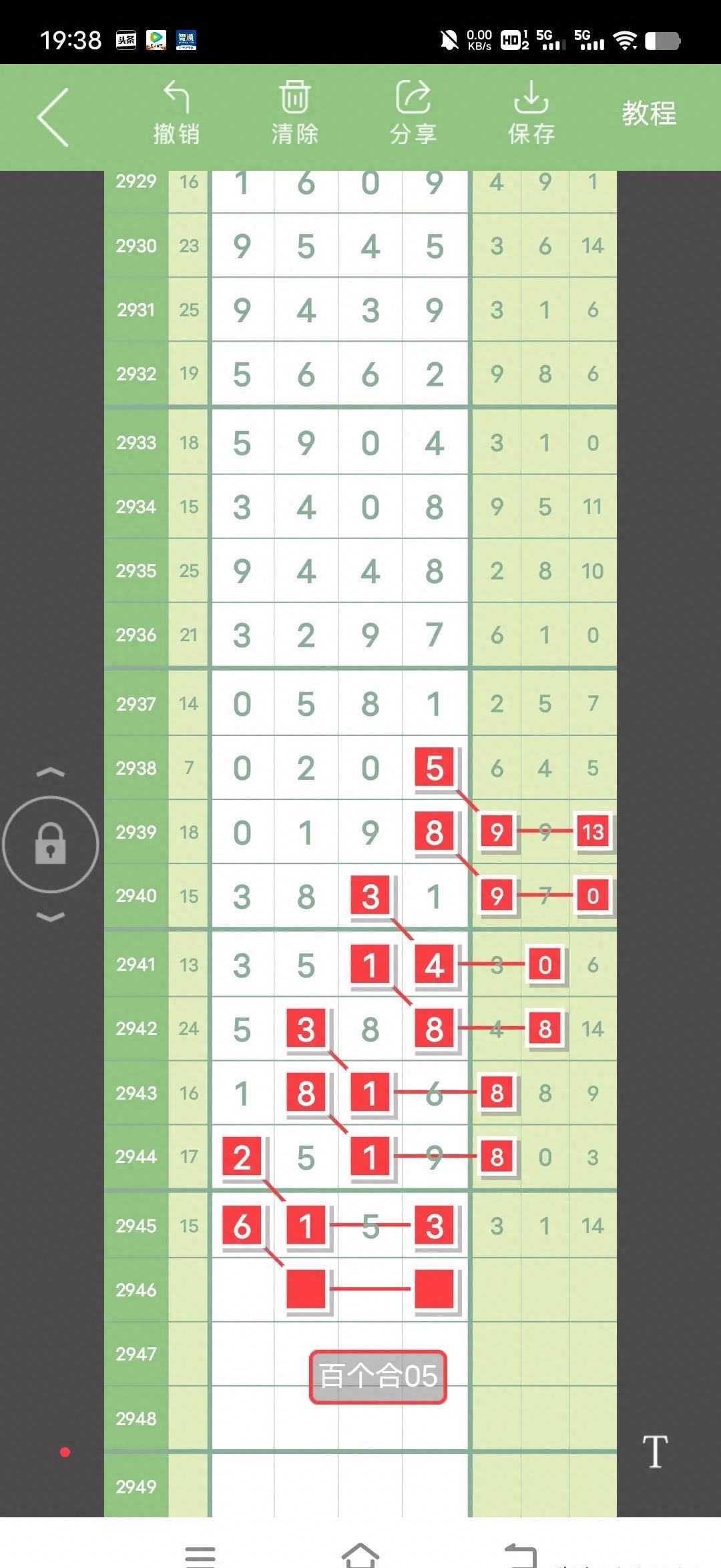Save the chart with 保存

[531, 113]
